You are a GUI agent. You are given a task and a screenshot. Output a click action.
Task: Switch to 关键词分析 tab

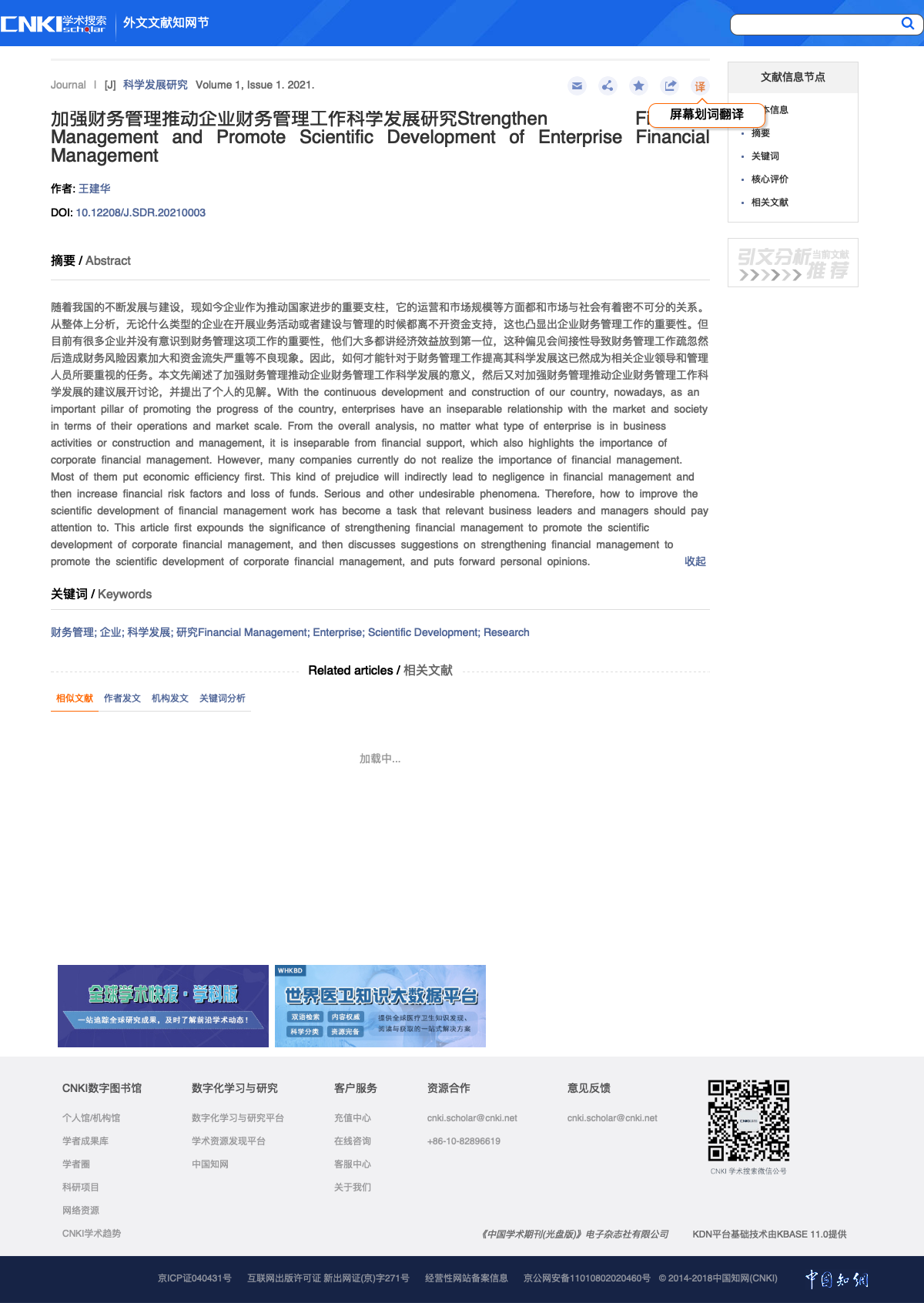click(x=222, y=698)
